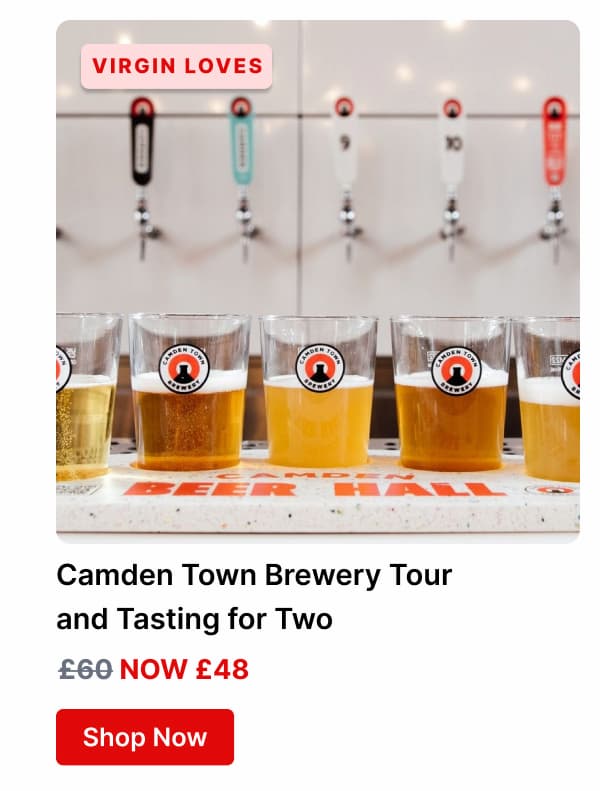Open the Camden Town Brewery Tour title link
Viewport: 600px width, 791px height.
(254, 597)
